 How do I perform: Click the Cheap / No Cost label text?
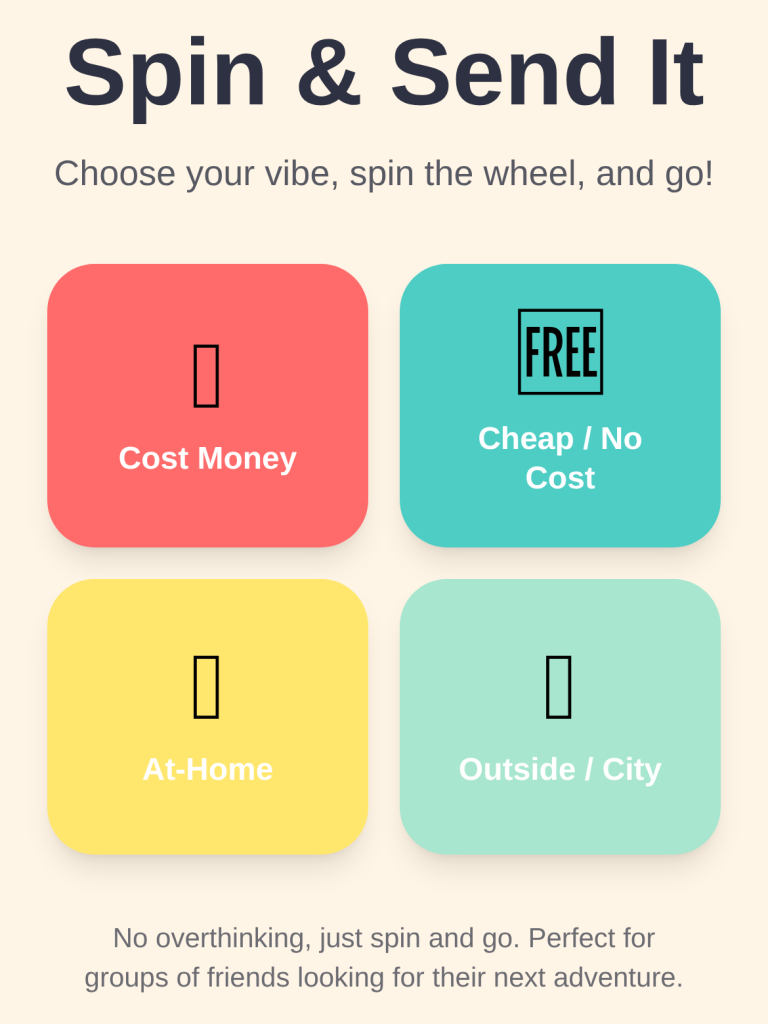(x=560, y=458)
